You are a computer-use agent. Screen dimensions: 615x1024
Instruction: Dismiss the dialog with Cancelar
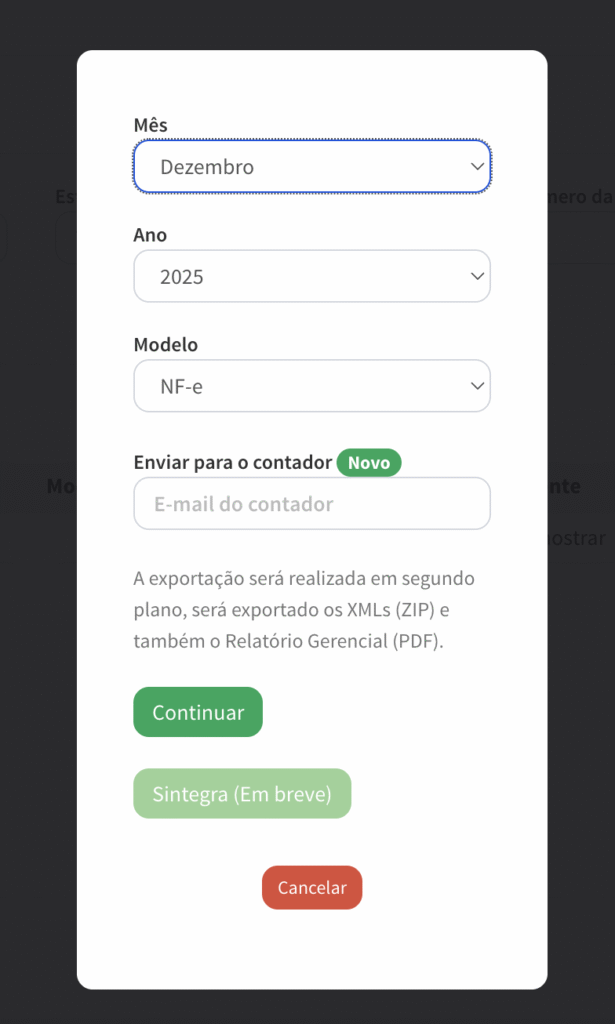tap(312, 888)
